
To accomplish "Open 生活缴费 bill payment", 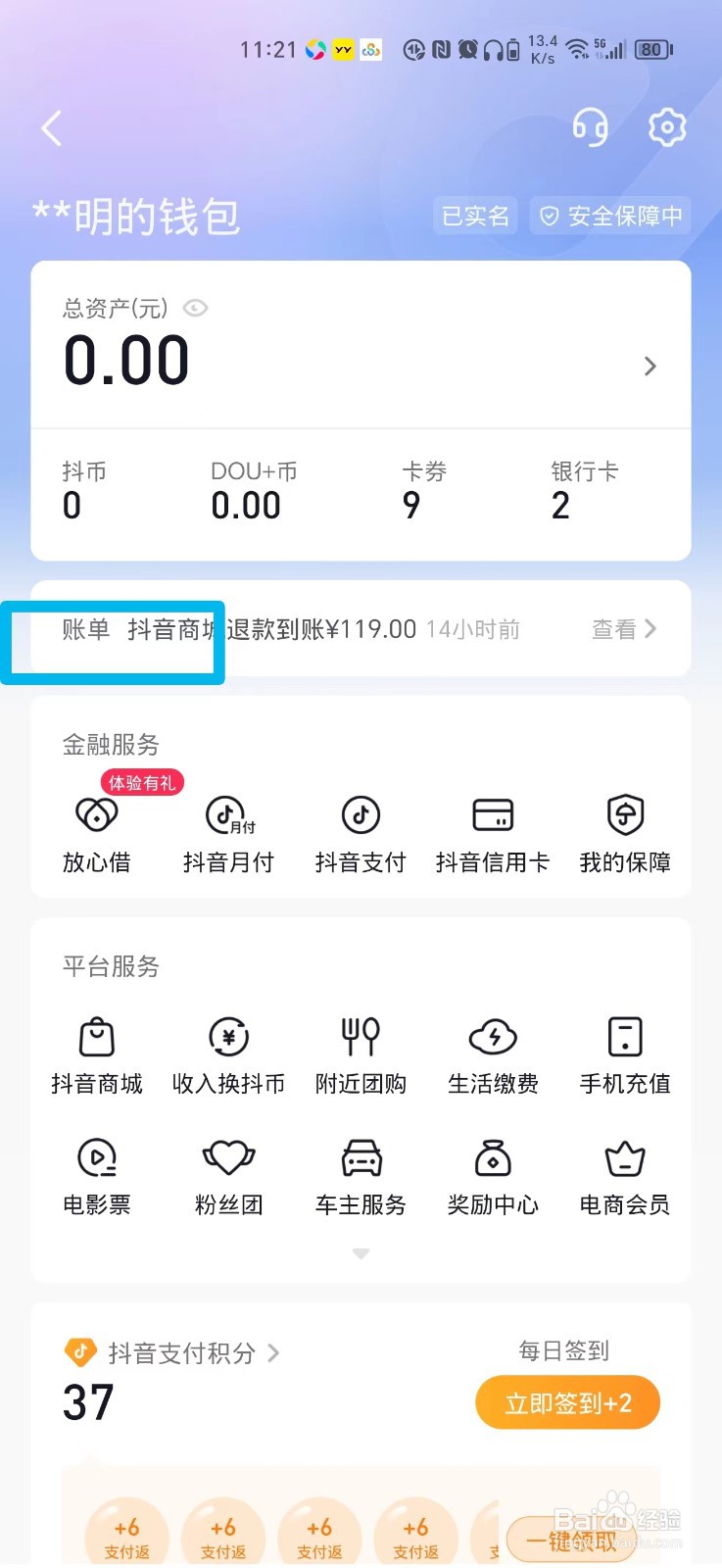I will [493, 1057].
